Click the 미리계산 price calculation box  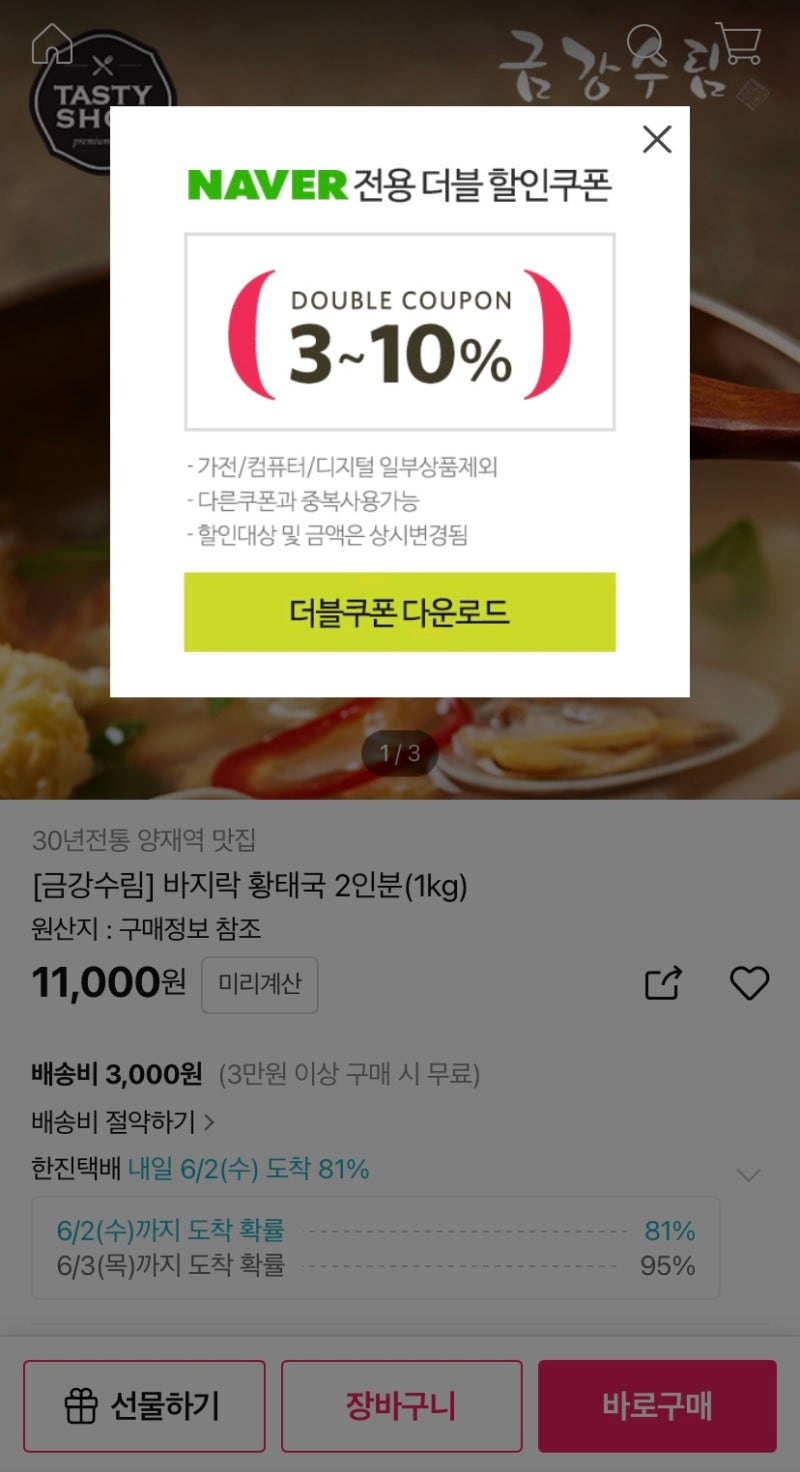click(x=259, y=984)
